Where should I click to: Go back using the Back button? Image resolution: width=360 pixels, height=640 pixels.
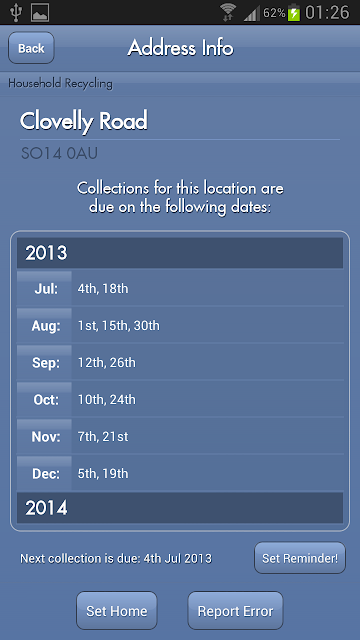(31, 48)
